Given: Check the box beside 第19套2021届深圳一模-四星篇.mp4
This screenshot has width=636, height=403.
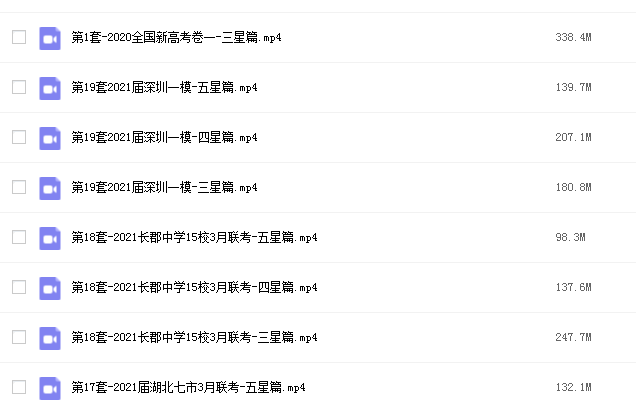Looking at the screenshot, I should [19, 137].
